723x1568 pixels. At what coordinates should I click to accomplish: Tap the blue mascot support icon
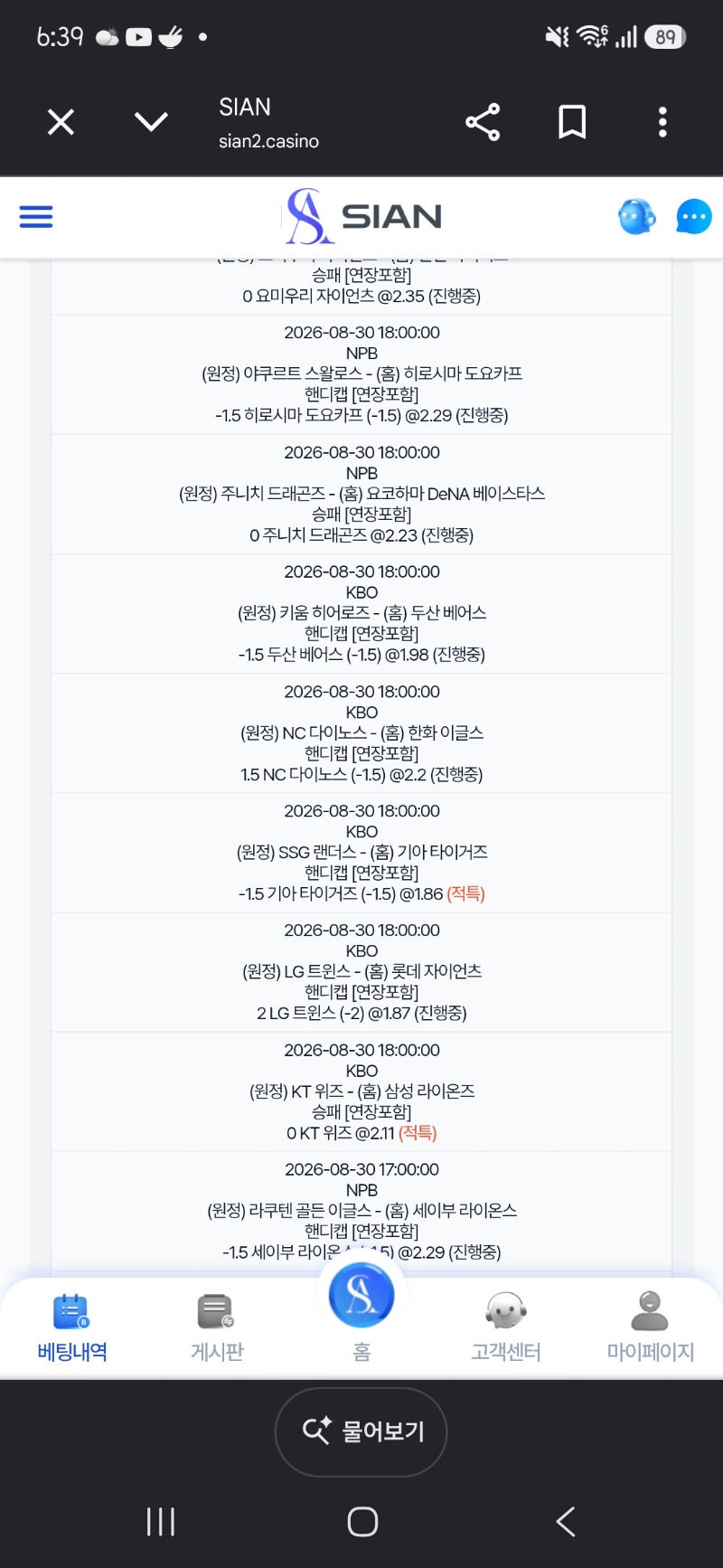(637, 217)
